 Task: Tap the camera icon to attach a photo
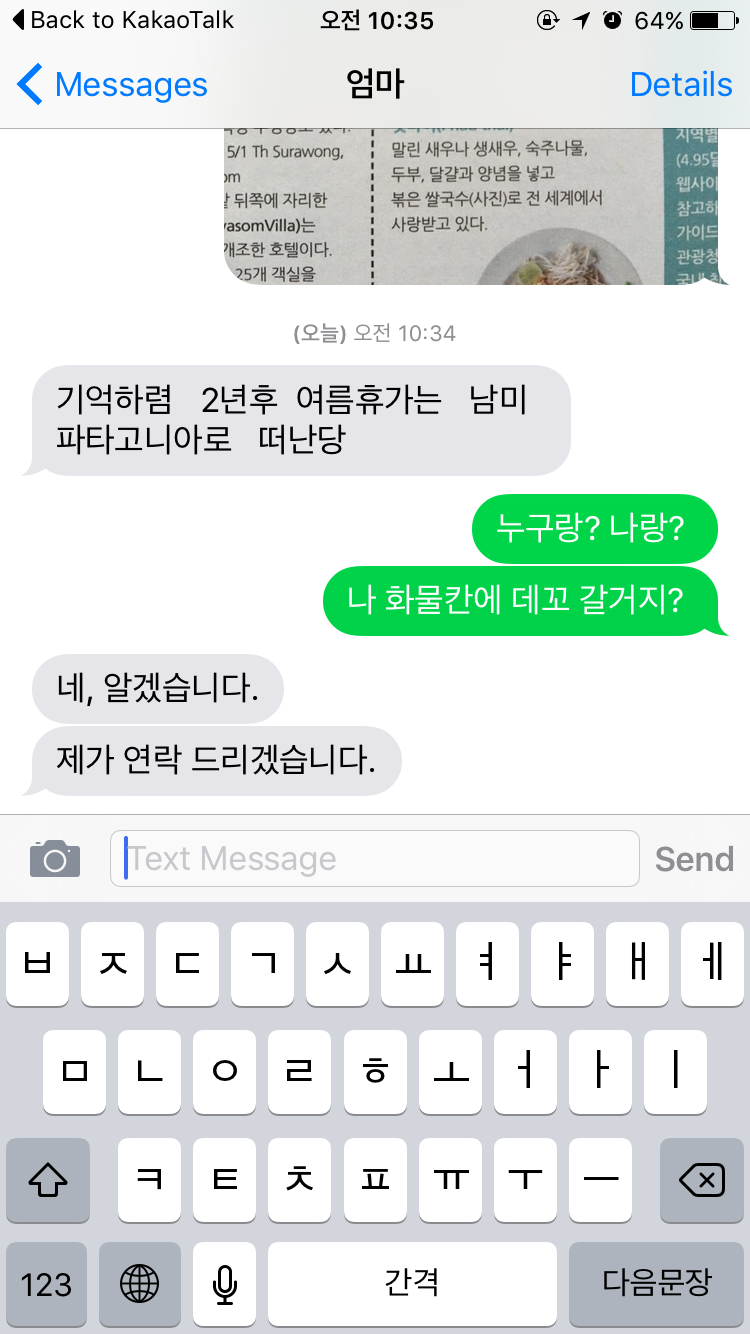55,858
